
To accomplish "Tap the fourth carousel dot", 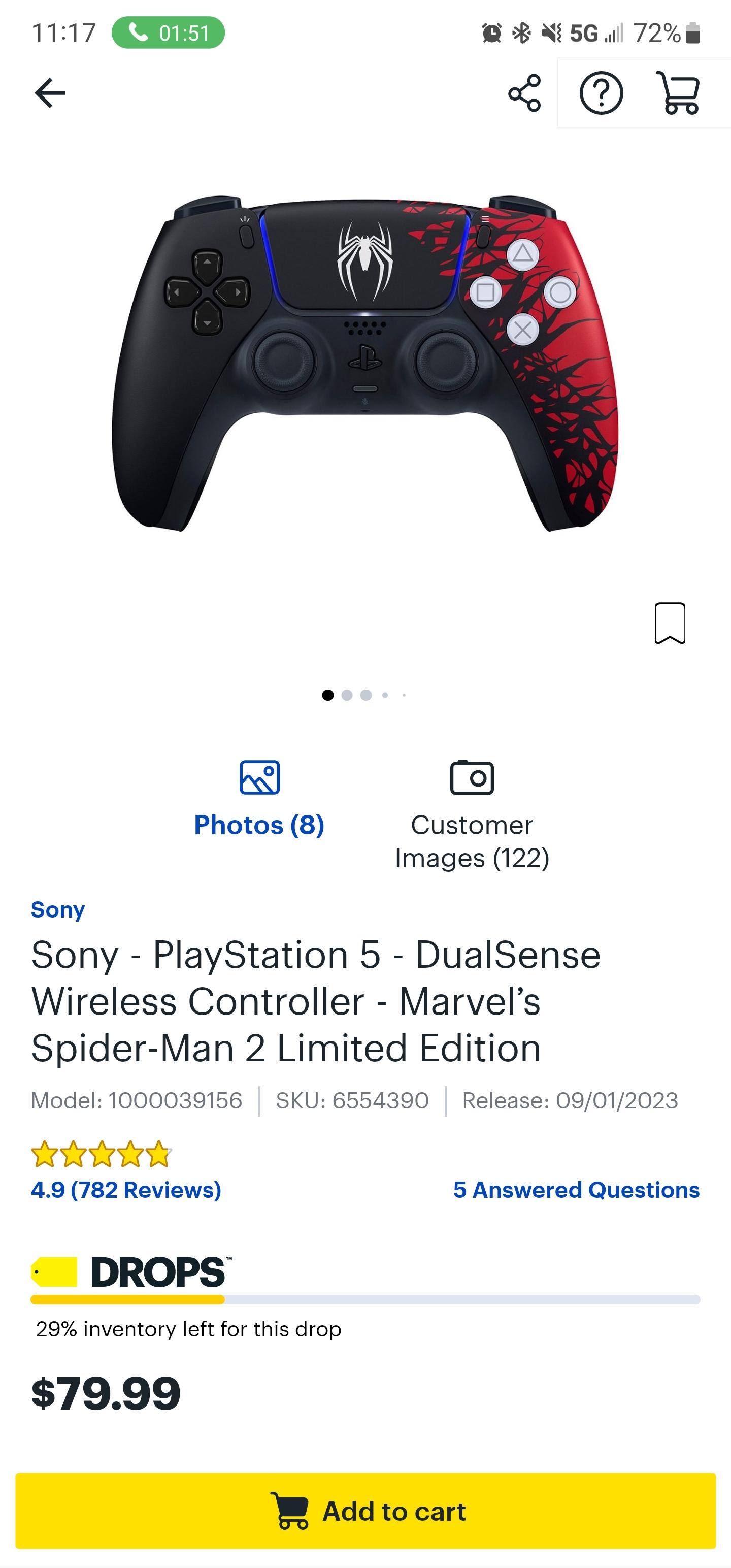I will pos(385,695).
